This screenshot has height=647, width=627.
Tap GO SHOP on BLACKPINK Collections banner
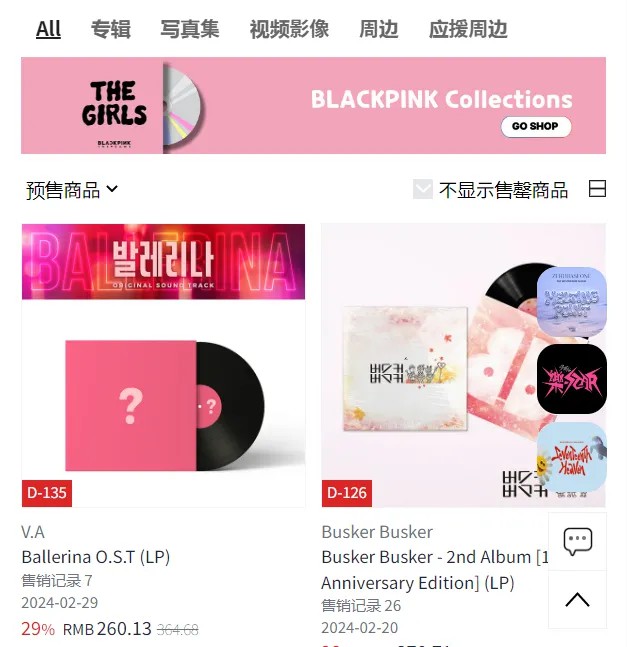535,127
